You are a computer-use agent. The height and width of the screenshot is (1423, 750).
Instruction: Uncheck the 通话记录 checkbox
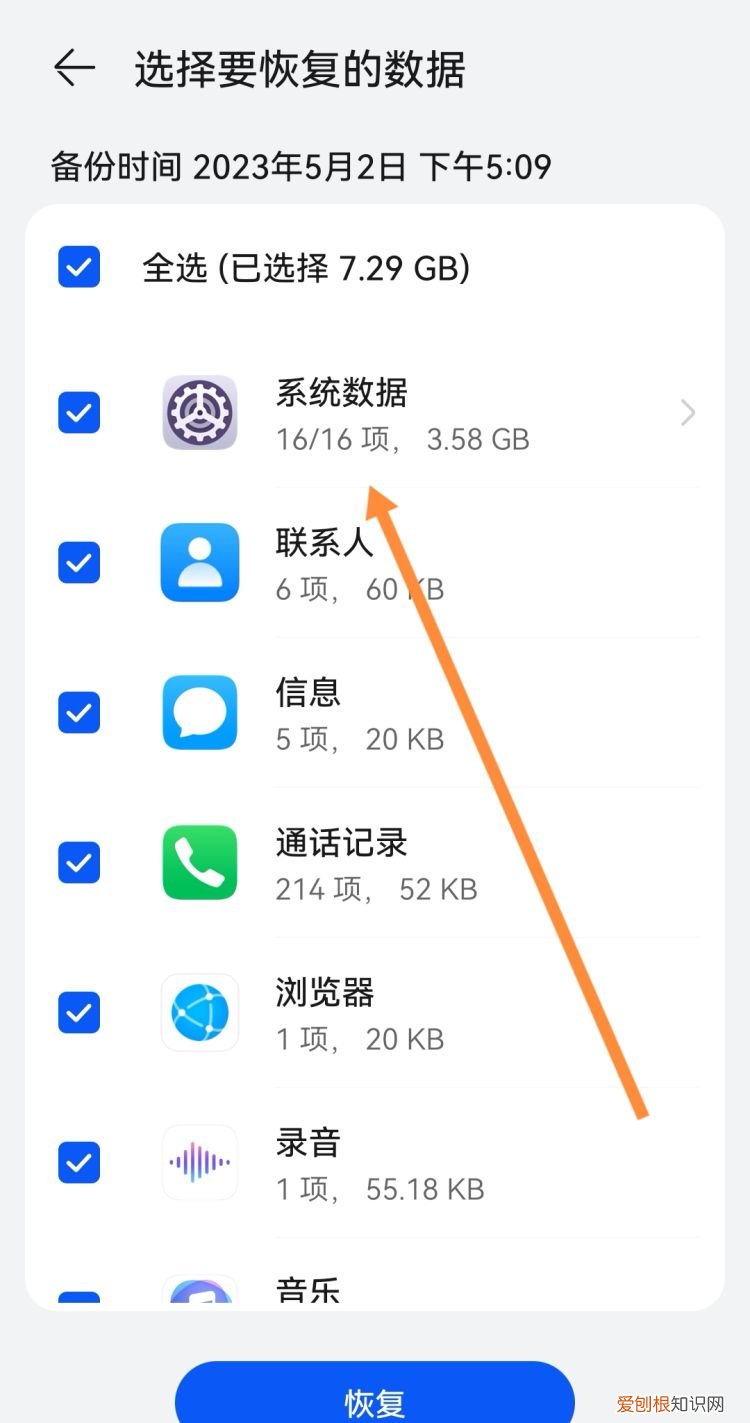click(x=79, y=863)
